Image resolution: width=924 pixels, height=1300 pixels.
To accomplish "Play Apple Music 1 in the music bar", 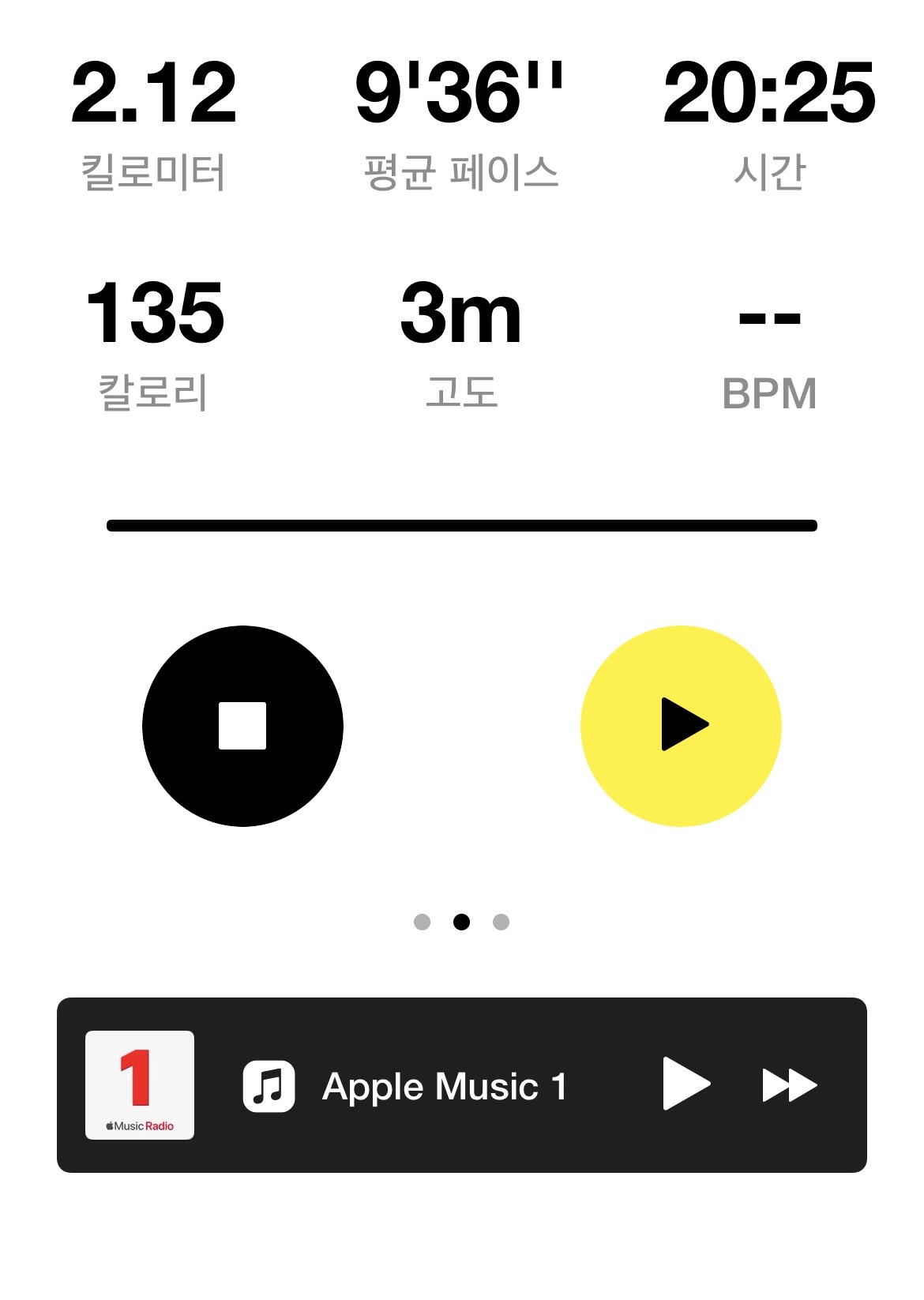I will [686, 1084].
